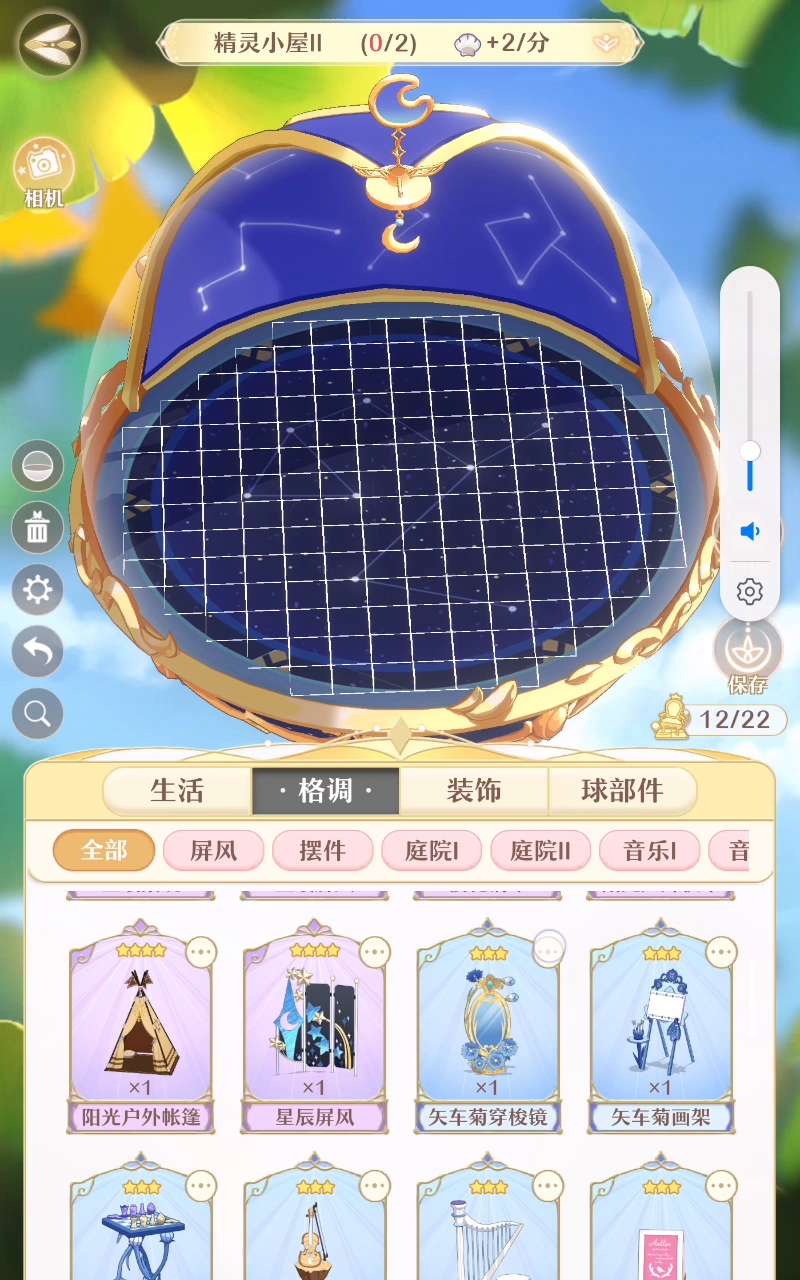Go back with the winged arrow button
The width and height of the screenshot is (800, 1280).
click(51, 42)
